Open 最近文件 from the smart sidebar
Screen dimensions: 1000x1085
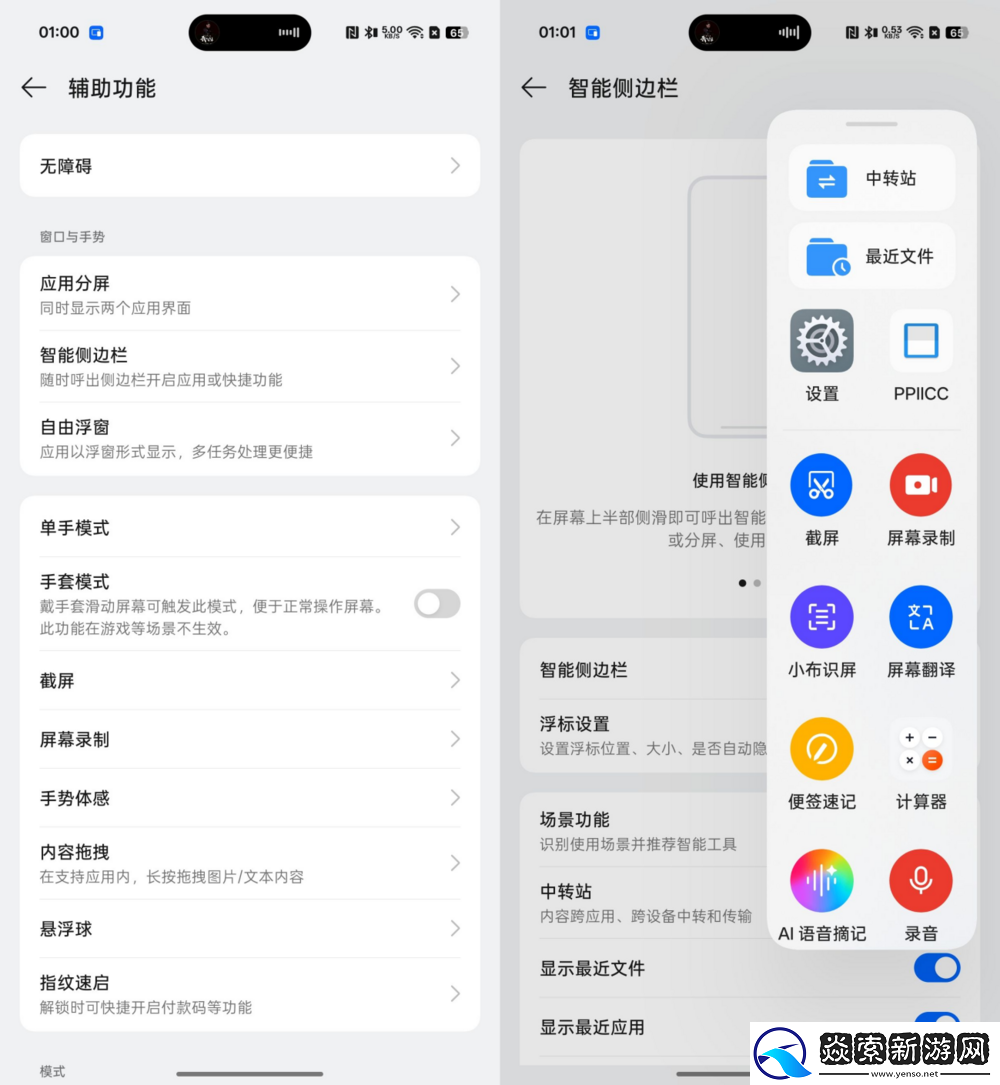(x=869, y=256)
